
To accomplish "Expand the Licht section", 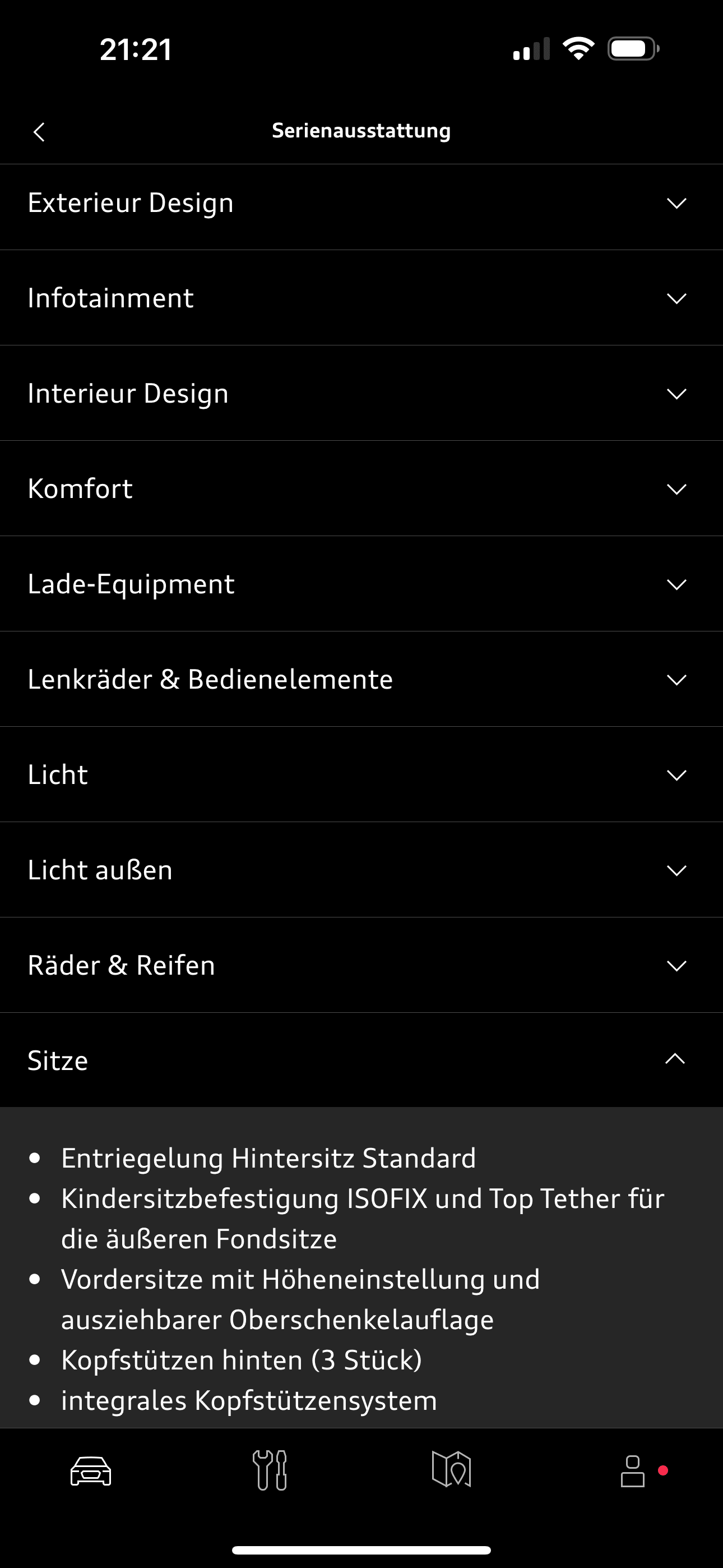I will 361,775.
